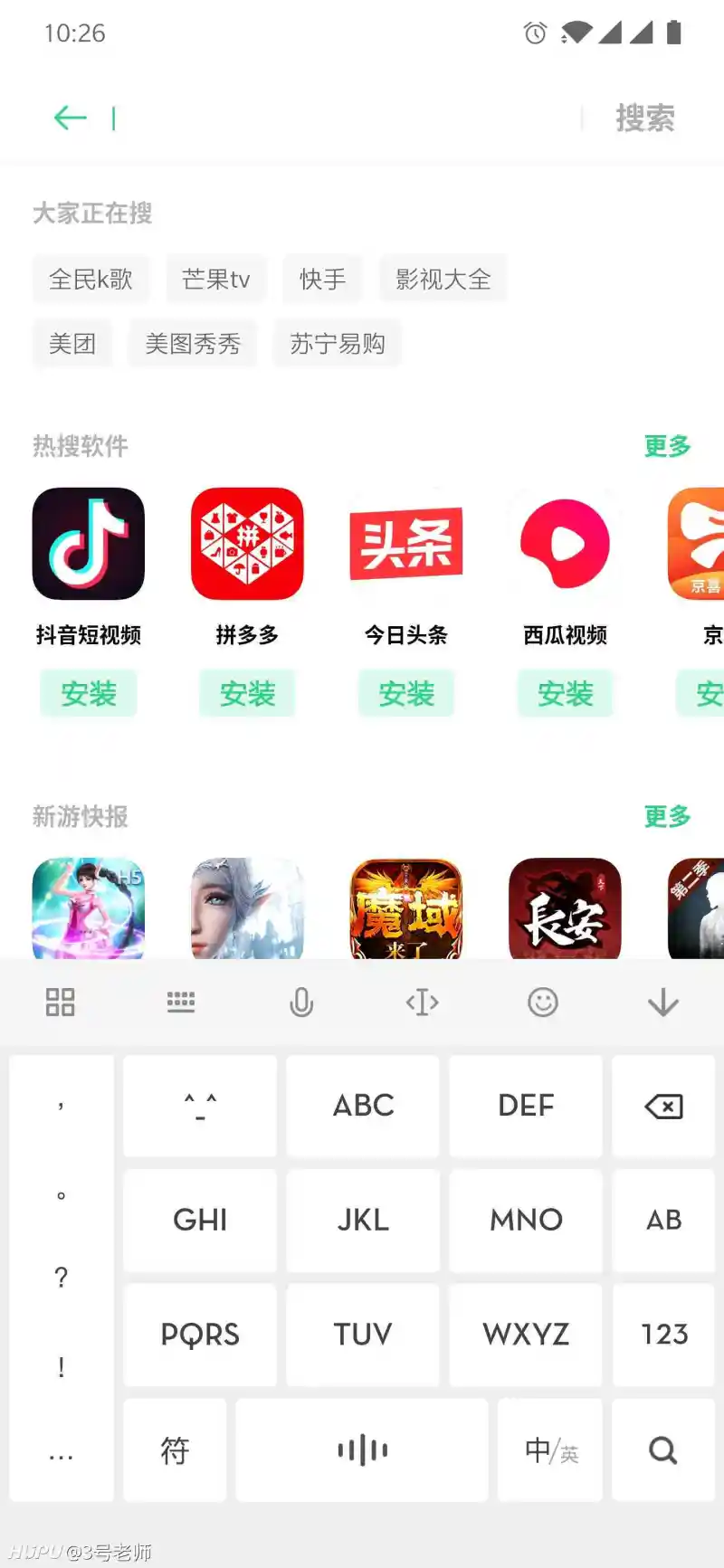This screenshot has height=1568, width=724.
Task: Open the 魔域 game thumbnail
Action: [405, 909]
